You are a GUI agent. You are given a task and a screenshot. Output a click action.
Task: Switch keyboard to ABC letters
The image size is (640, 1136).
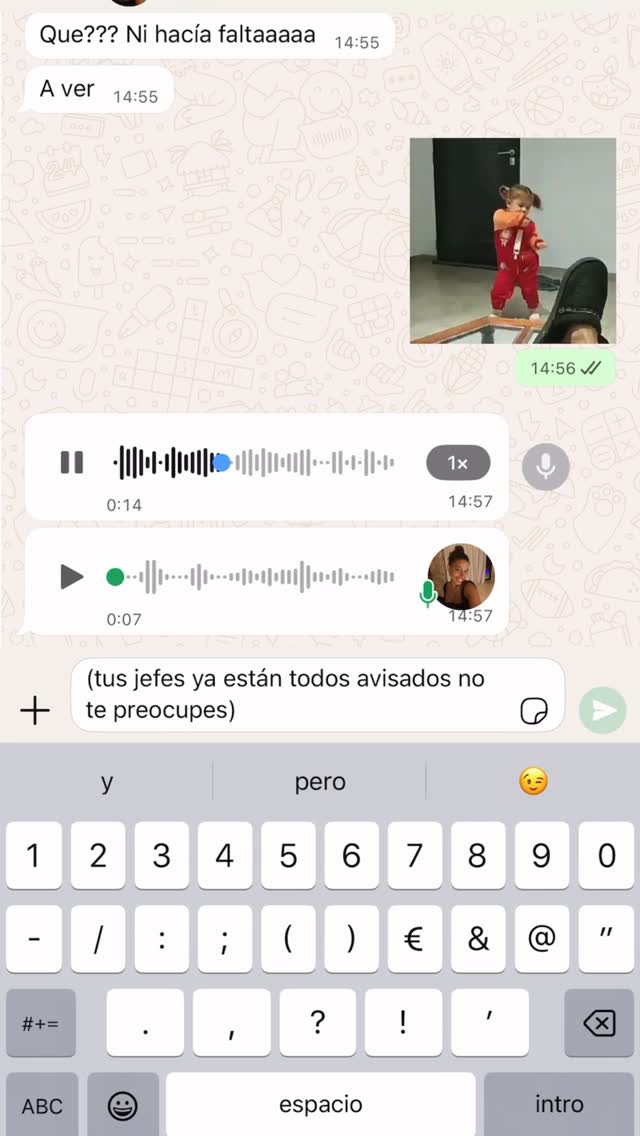42,1105
